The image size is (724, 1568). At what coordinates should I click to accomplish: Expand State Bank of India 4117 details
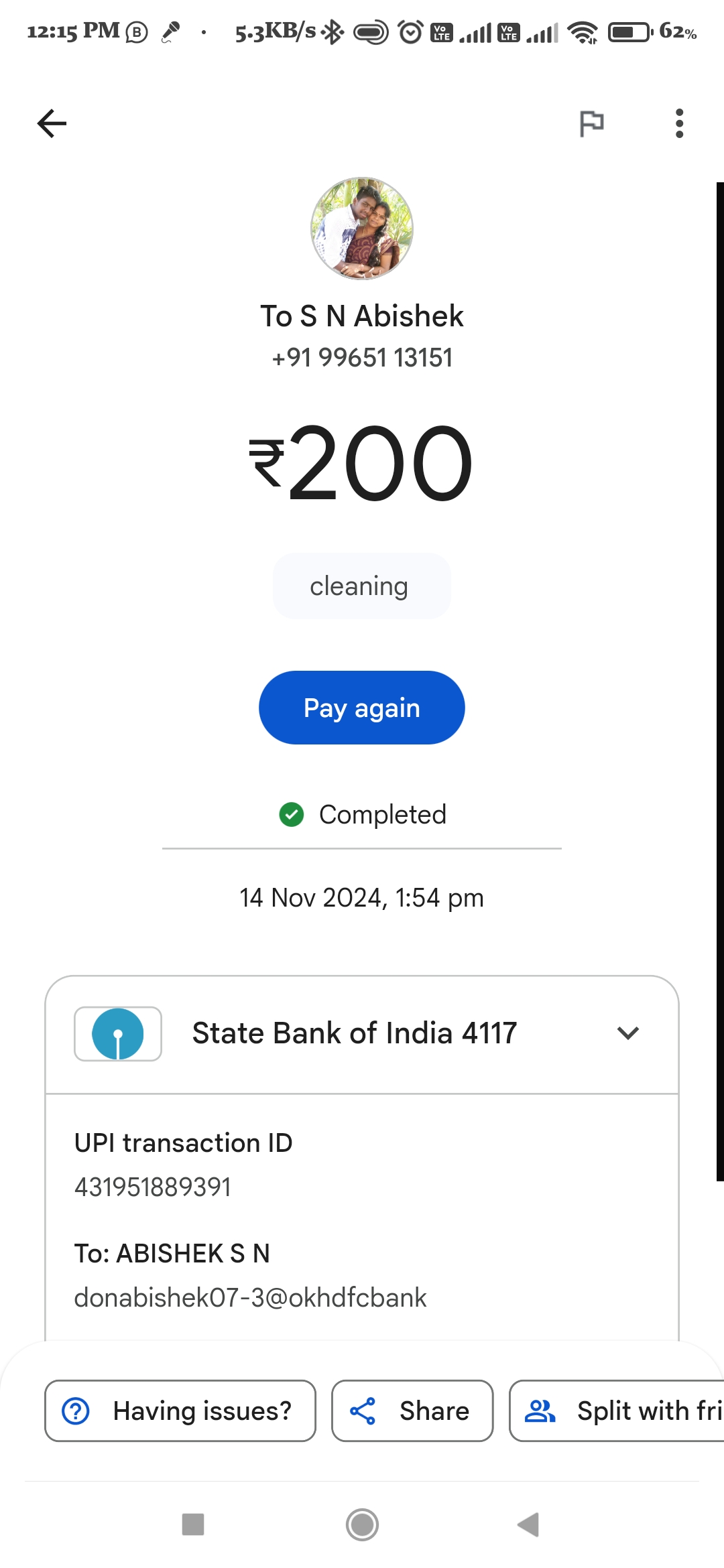(x=362, y=1034)
